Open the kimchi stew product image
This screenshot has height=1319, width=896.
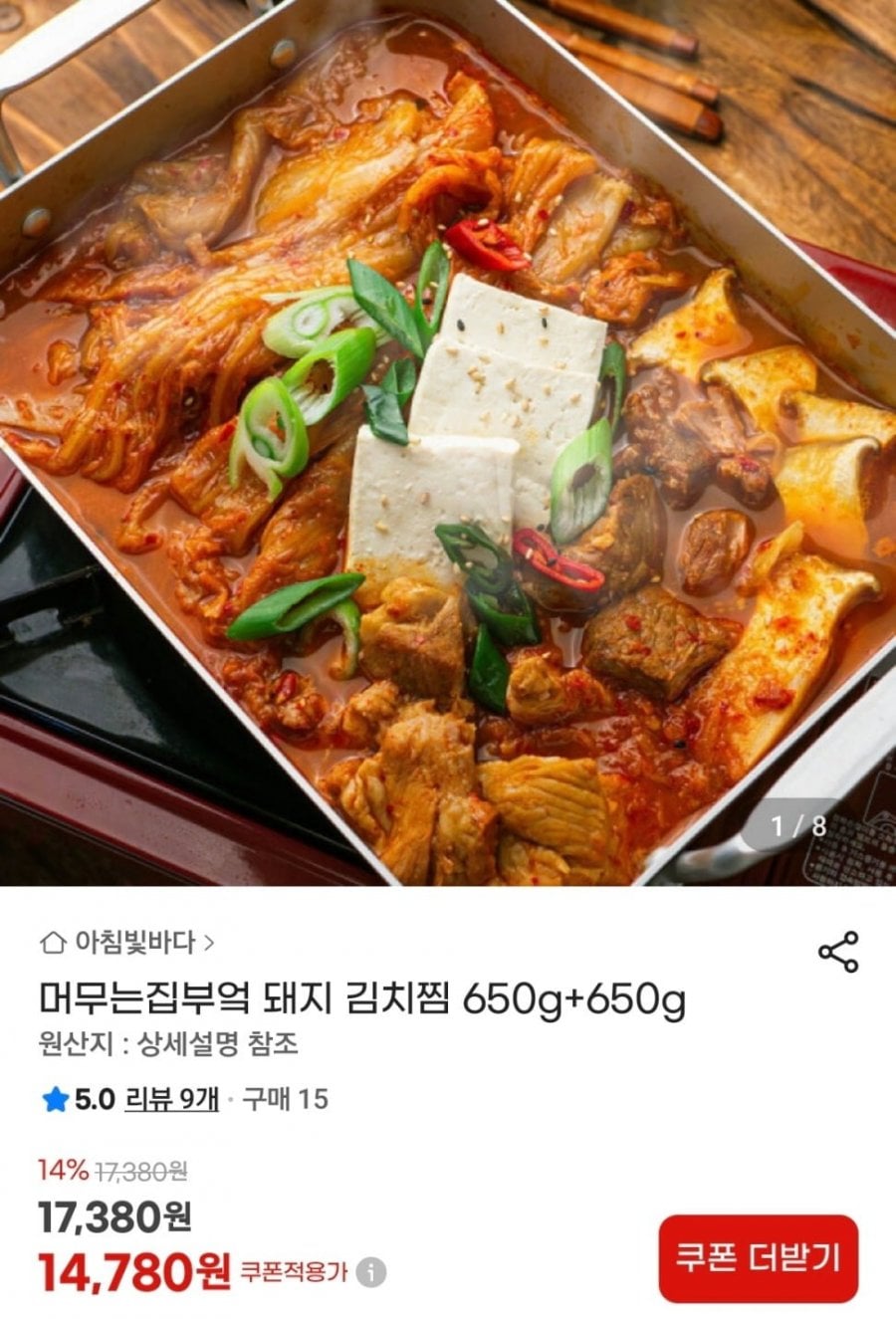[448, 438]
